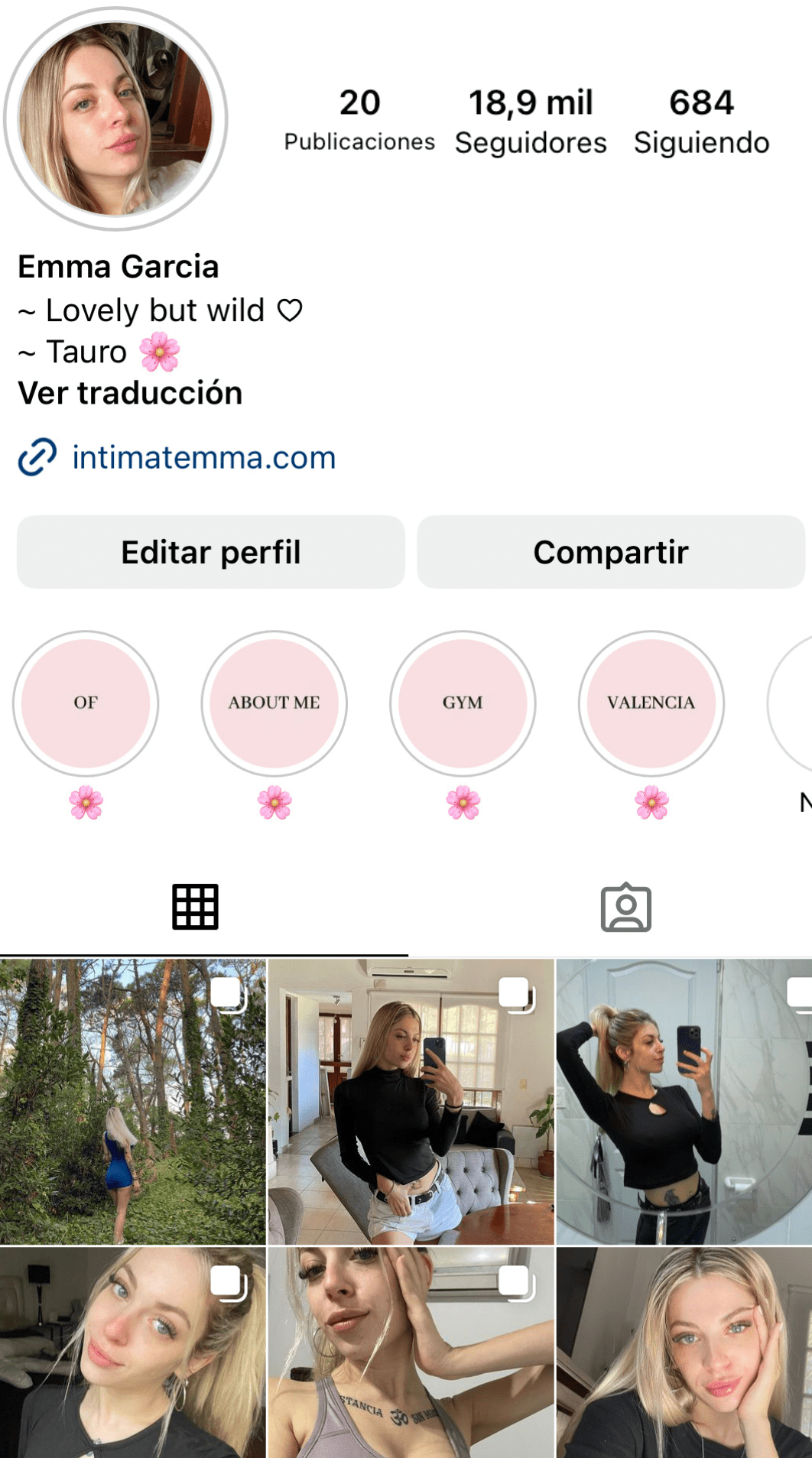Open the ABOUT ME story highlight
This screenshot has width=812, height=1458.
click(x=274, y=703)
